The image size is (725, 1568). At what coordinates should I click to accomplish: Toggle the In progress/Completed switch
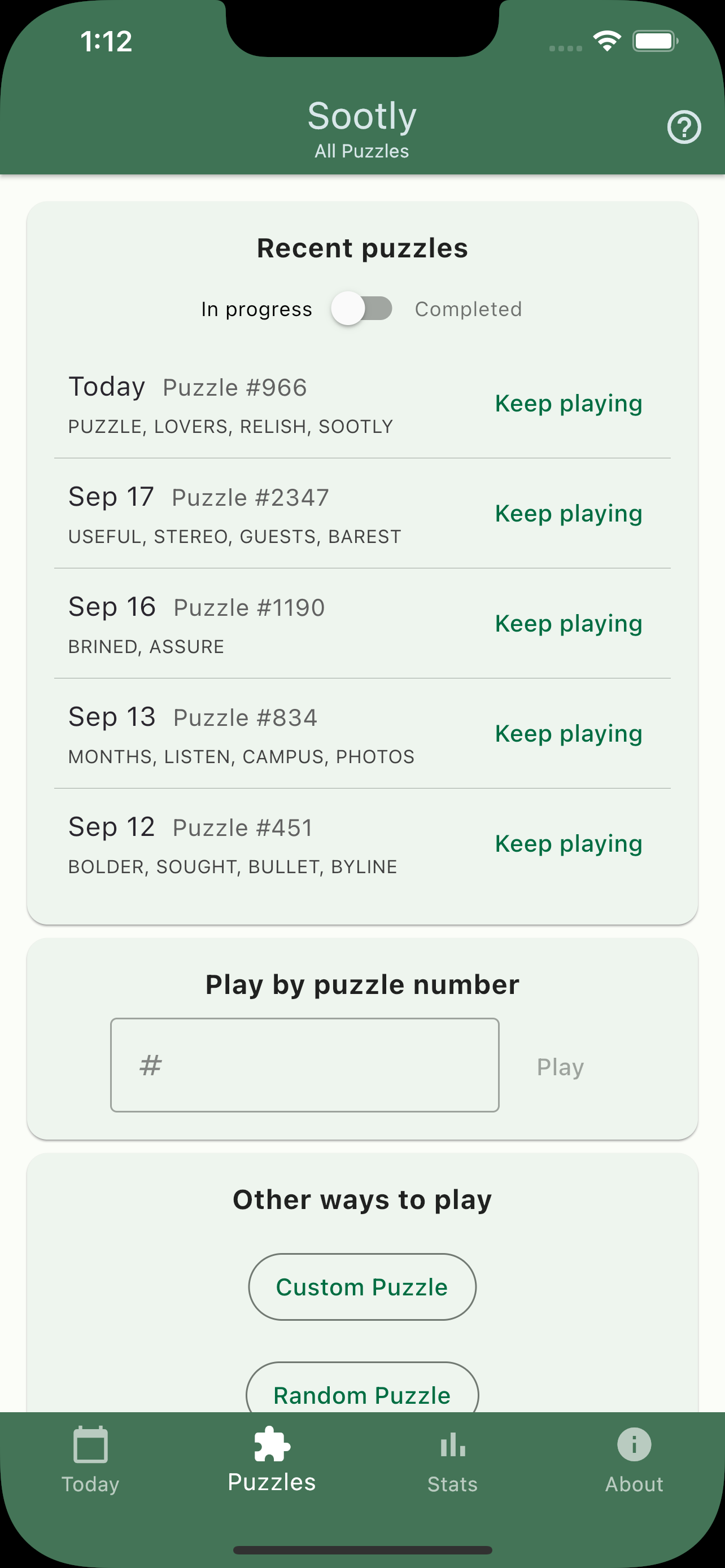click(x=361, y=309)
